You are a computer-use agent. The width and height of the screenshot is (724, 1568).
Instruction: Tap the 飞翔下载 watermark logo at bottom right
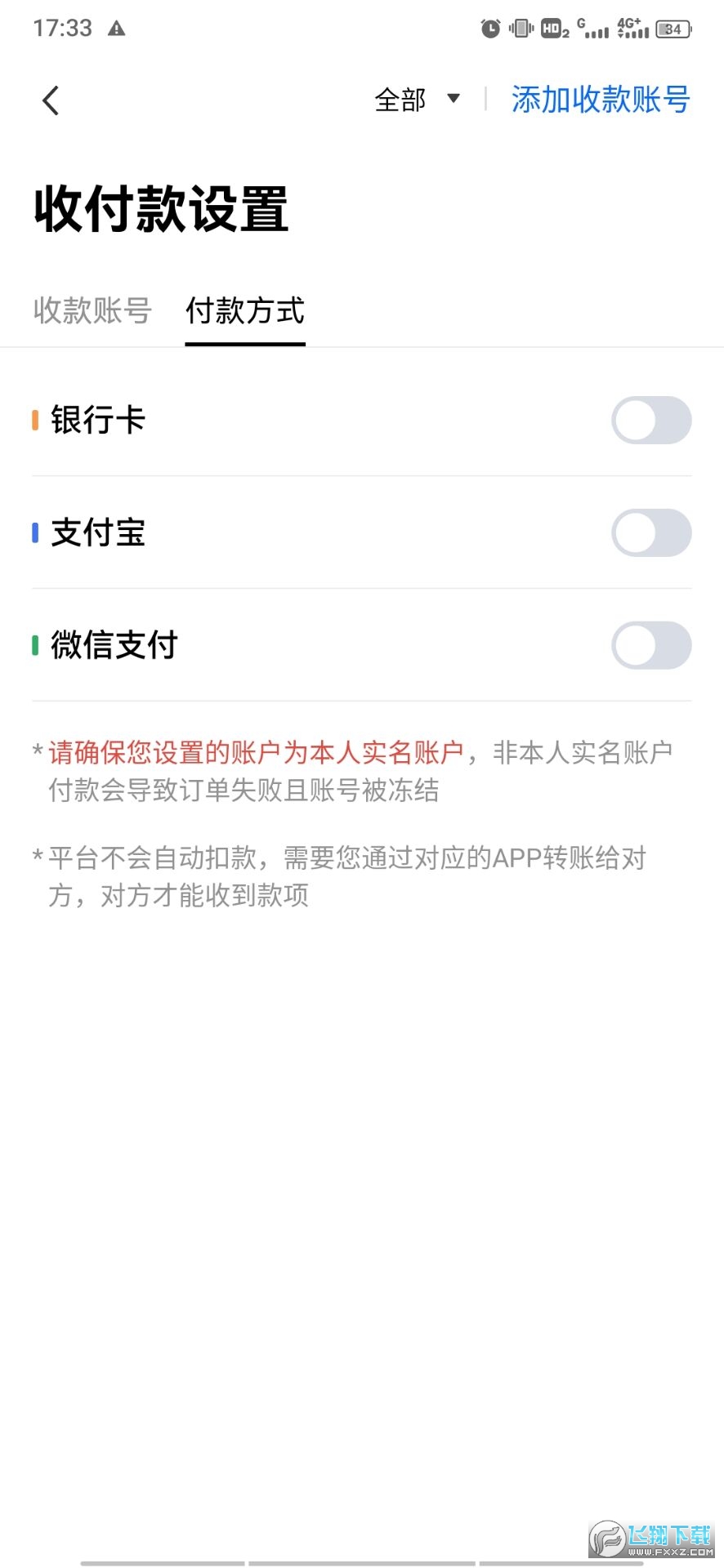click(x=650, y=1535)
